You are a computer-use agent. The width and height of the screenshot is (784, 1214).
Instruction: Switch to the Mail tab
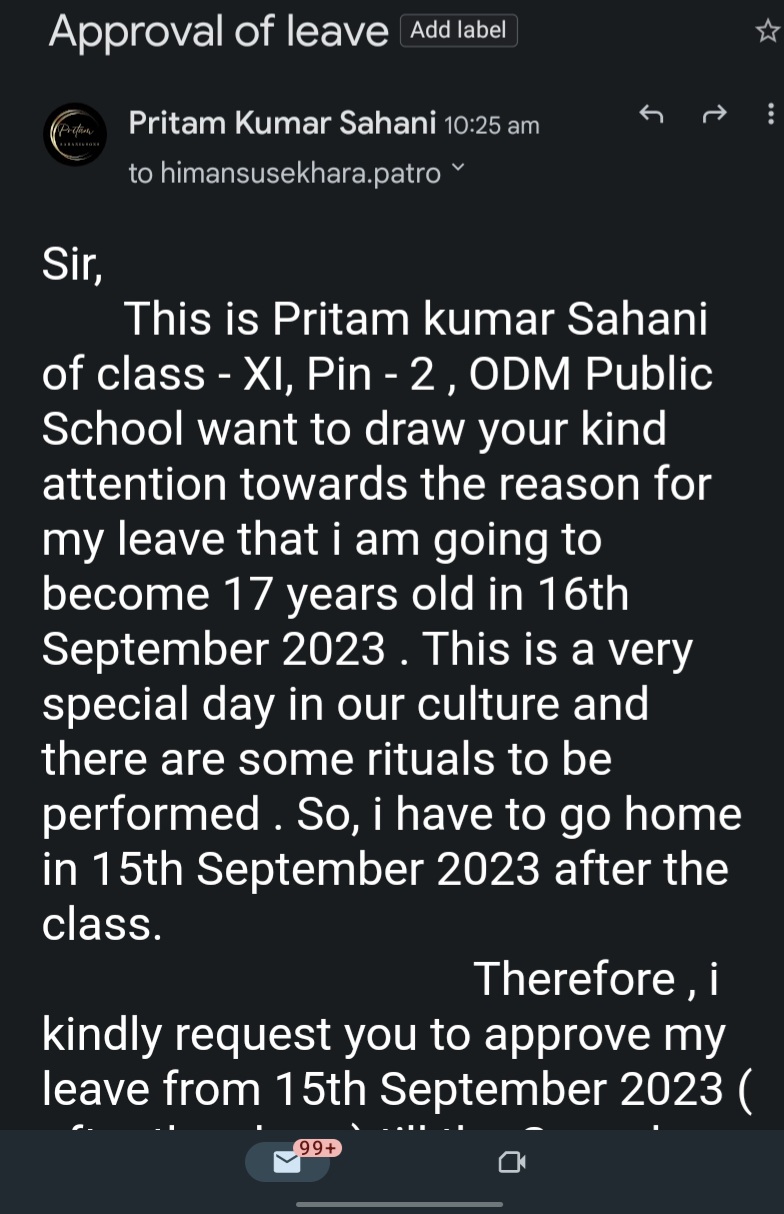[x=287, y=1162]
